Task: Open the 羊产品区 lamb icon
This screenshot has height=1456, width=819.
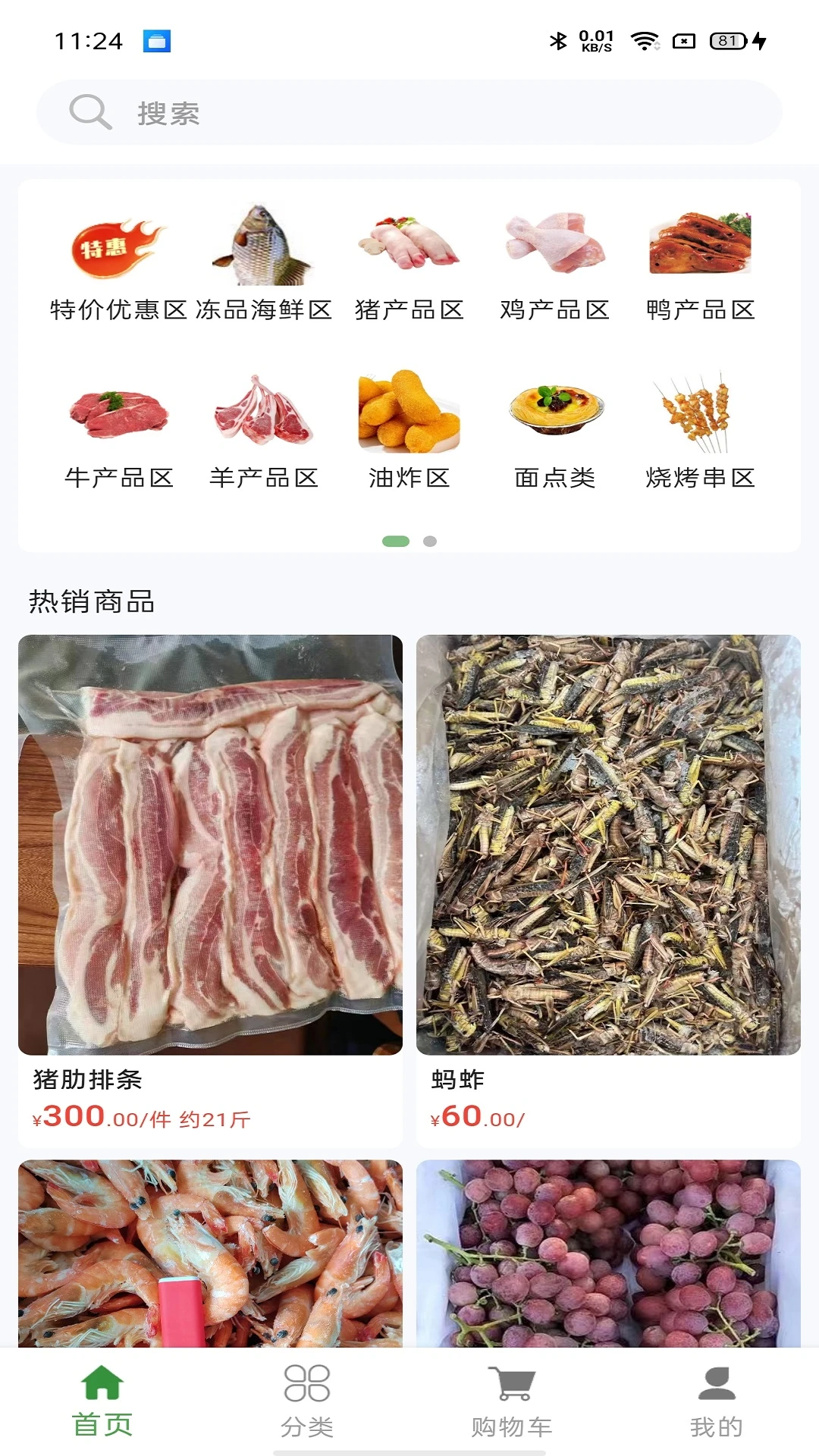Action: tap(264, 413)
